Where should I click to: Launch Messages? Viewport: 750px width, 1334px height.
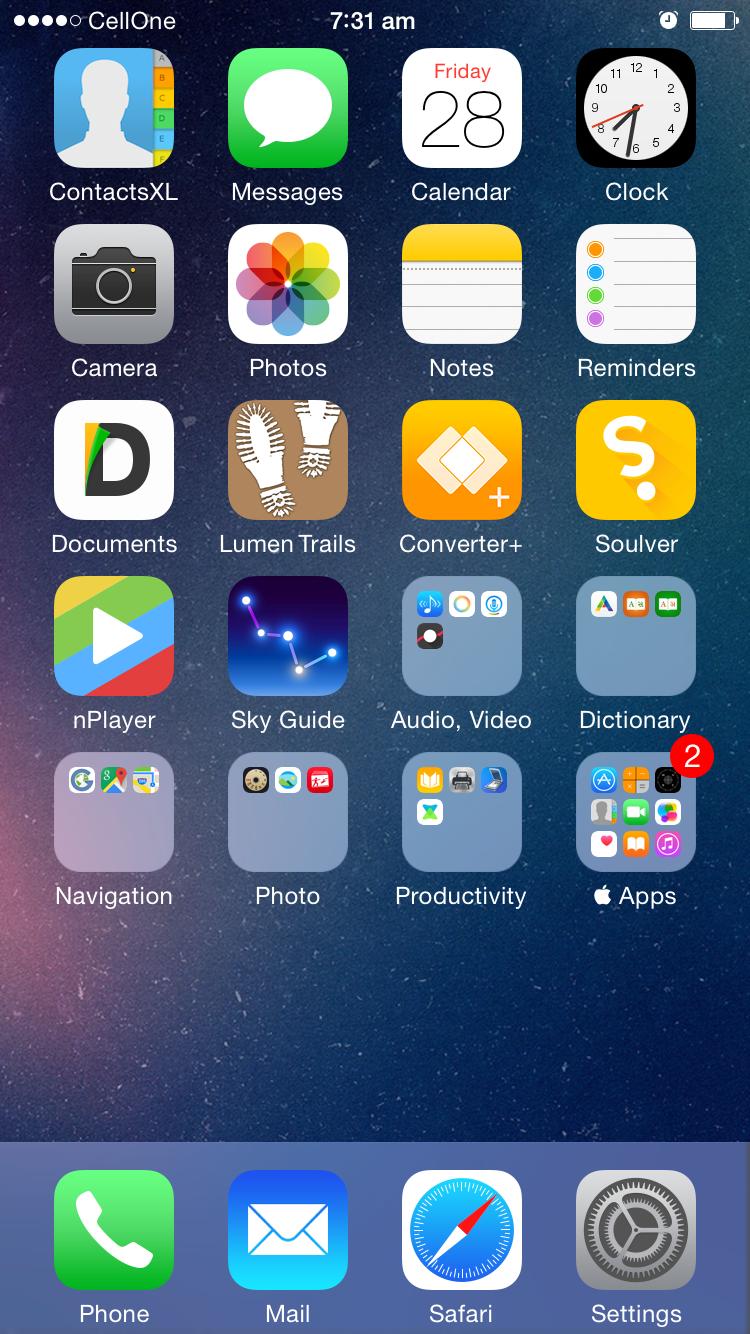(288, 108)
